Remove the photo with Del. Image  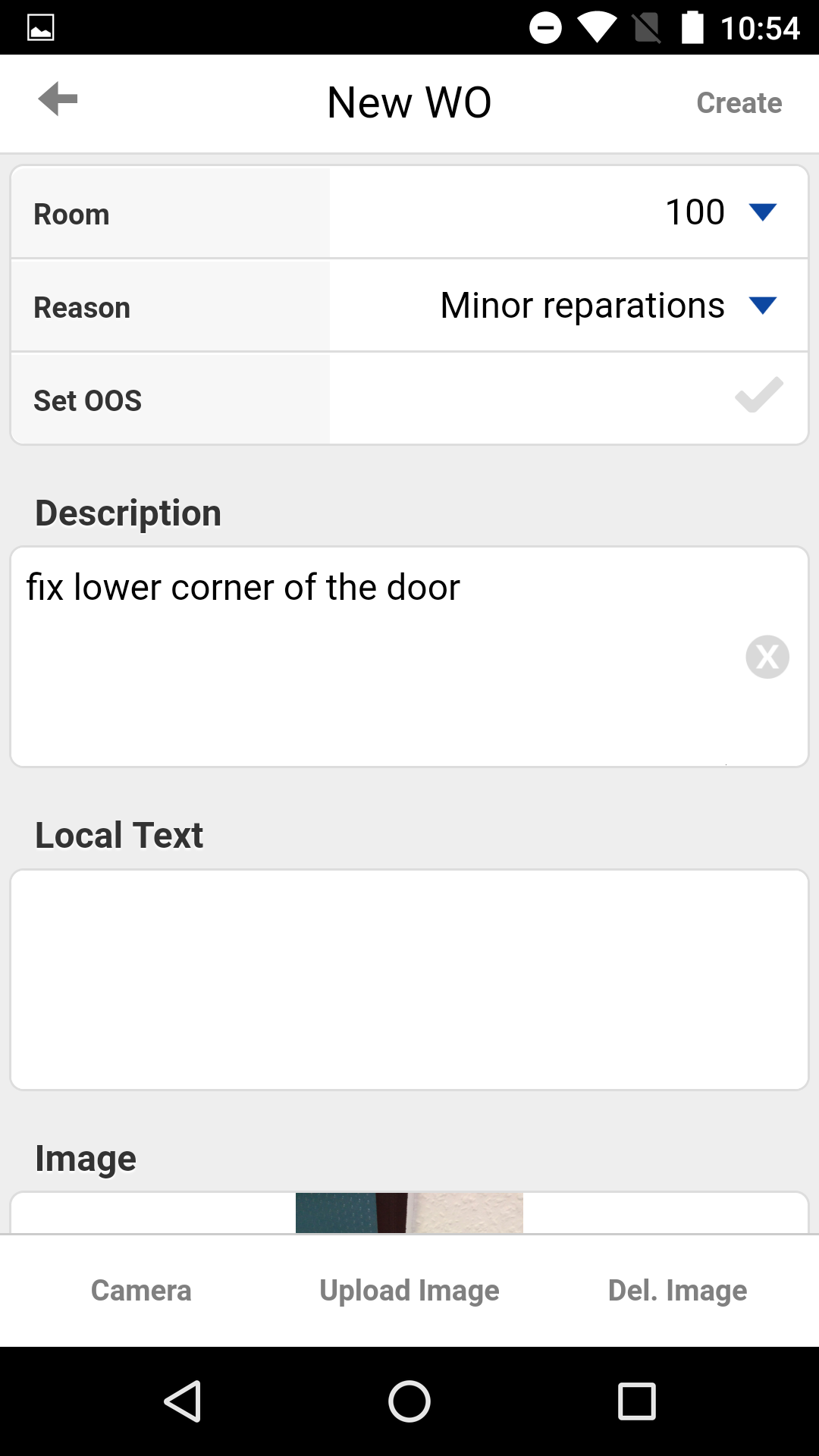pos(677,1290)
